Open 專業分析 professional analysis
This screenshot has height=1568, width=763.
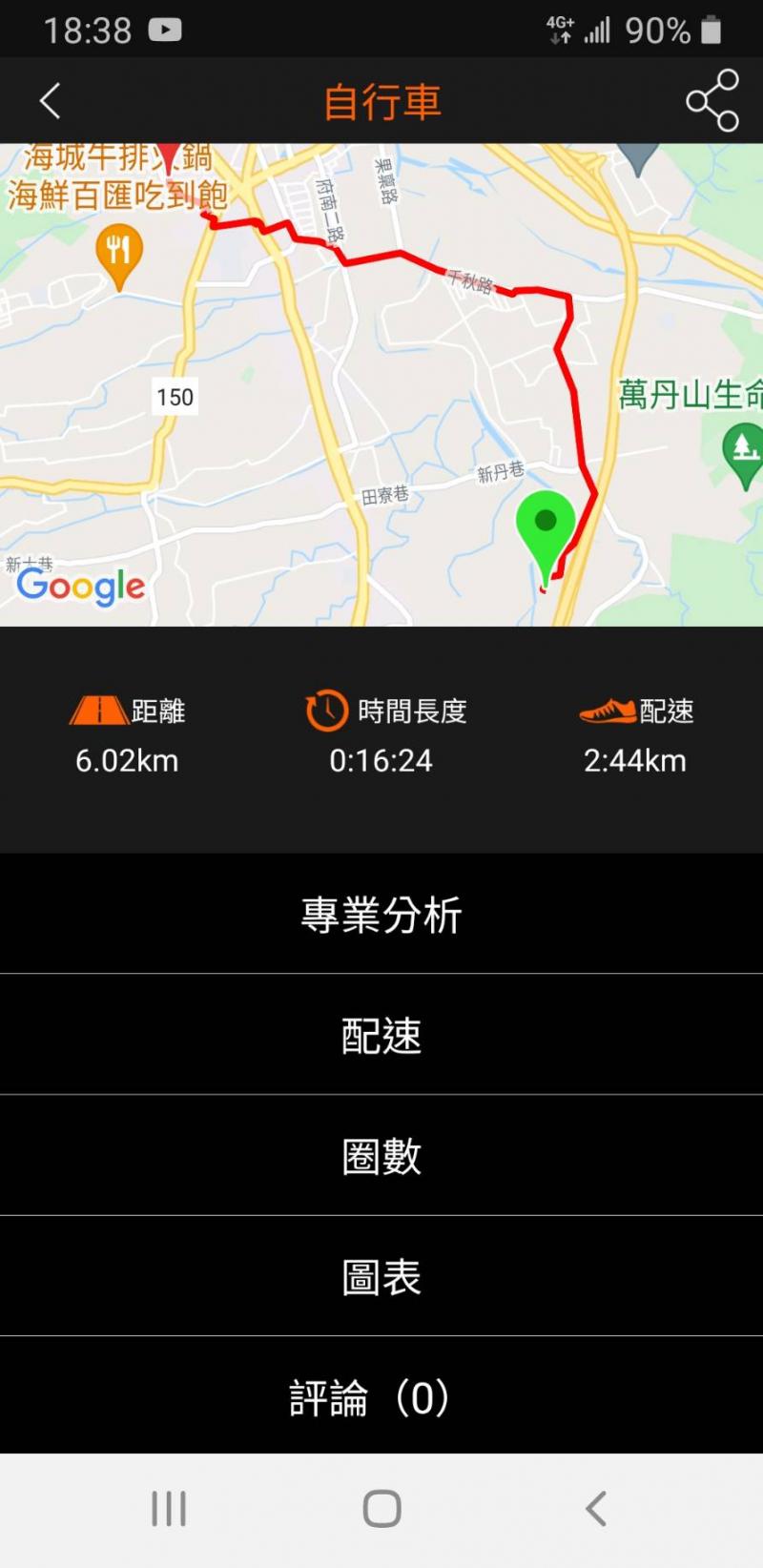click(x=381, y=914)
